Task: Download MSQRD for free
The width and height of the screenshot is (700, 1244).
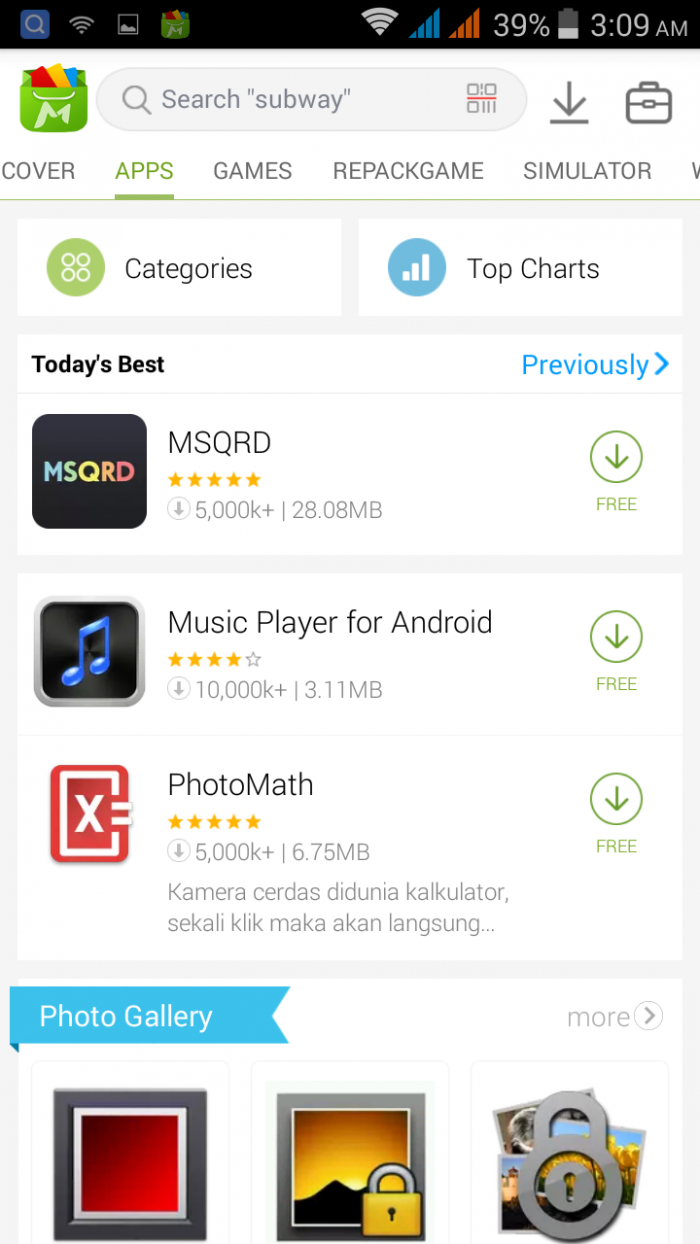Action: 616,470
